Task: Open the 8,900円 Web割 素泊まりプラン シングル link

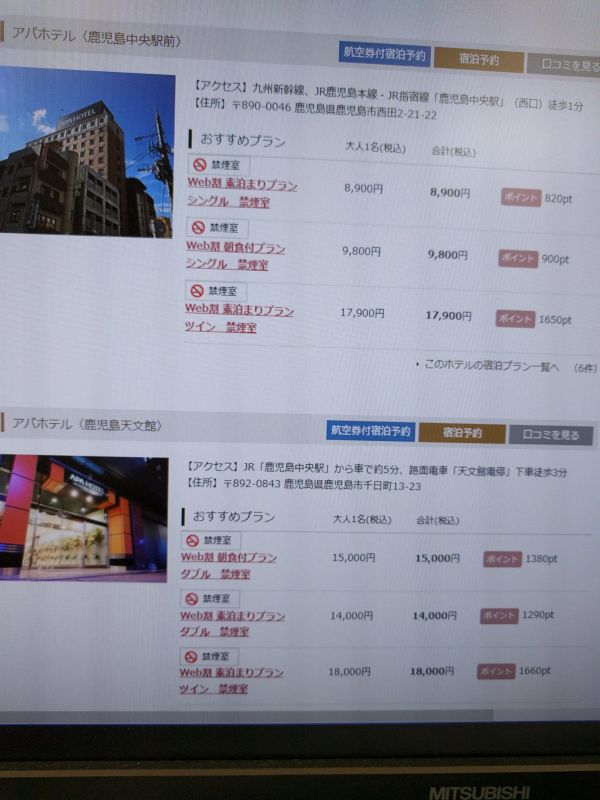Action: [x=242, y=185]
